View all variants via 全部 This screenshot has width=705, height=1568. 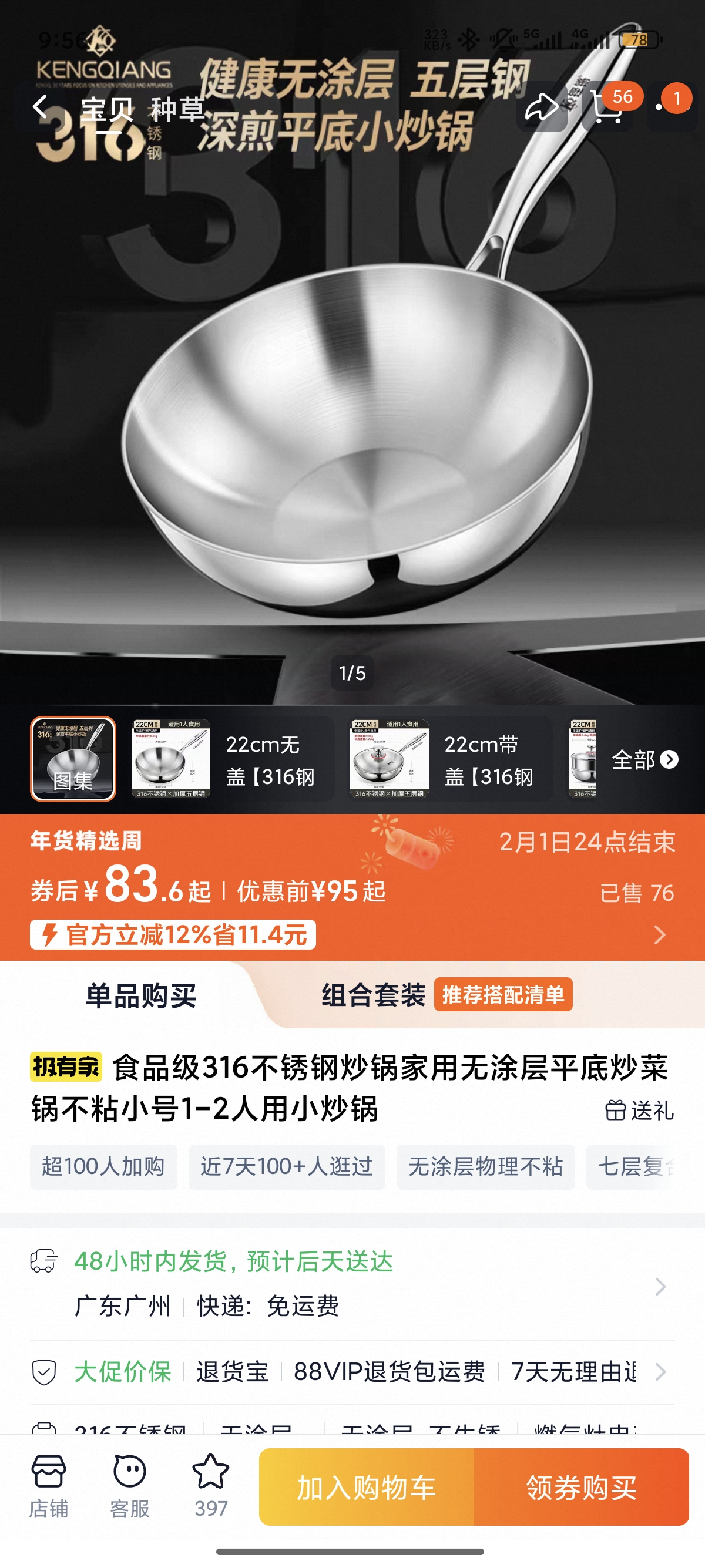tap(644, 760)
